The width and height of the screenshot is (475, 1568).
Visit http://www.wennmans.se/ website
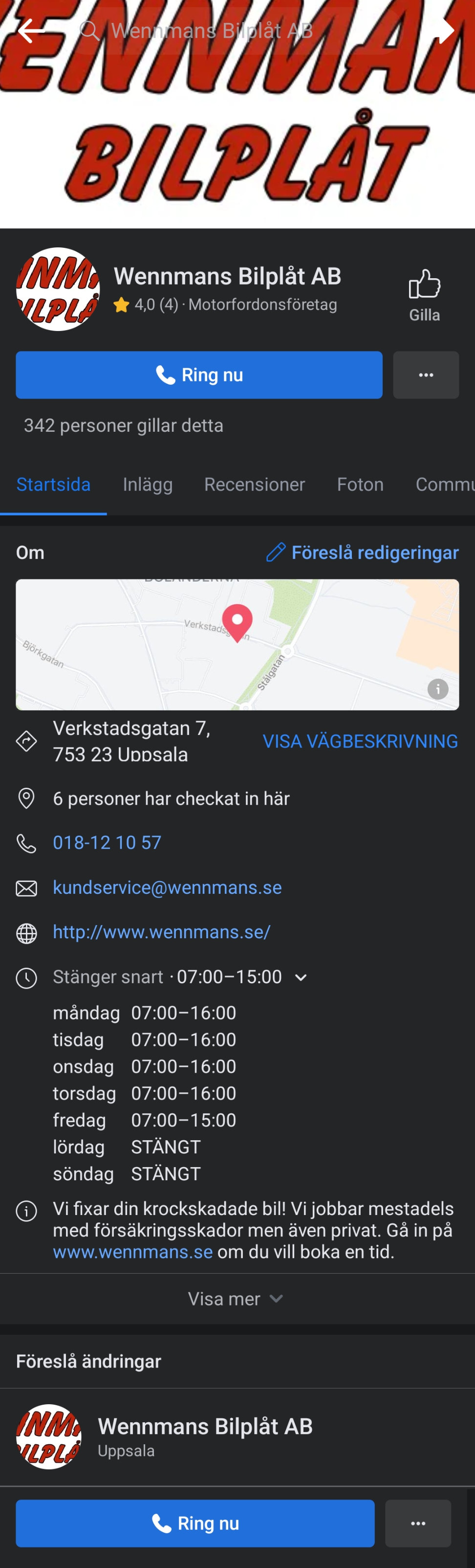point(162,932)
